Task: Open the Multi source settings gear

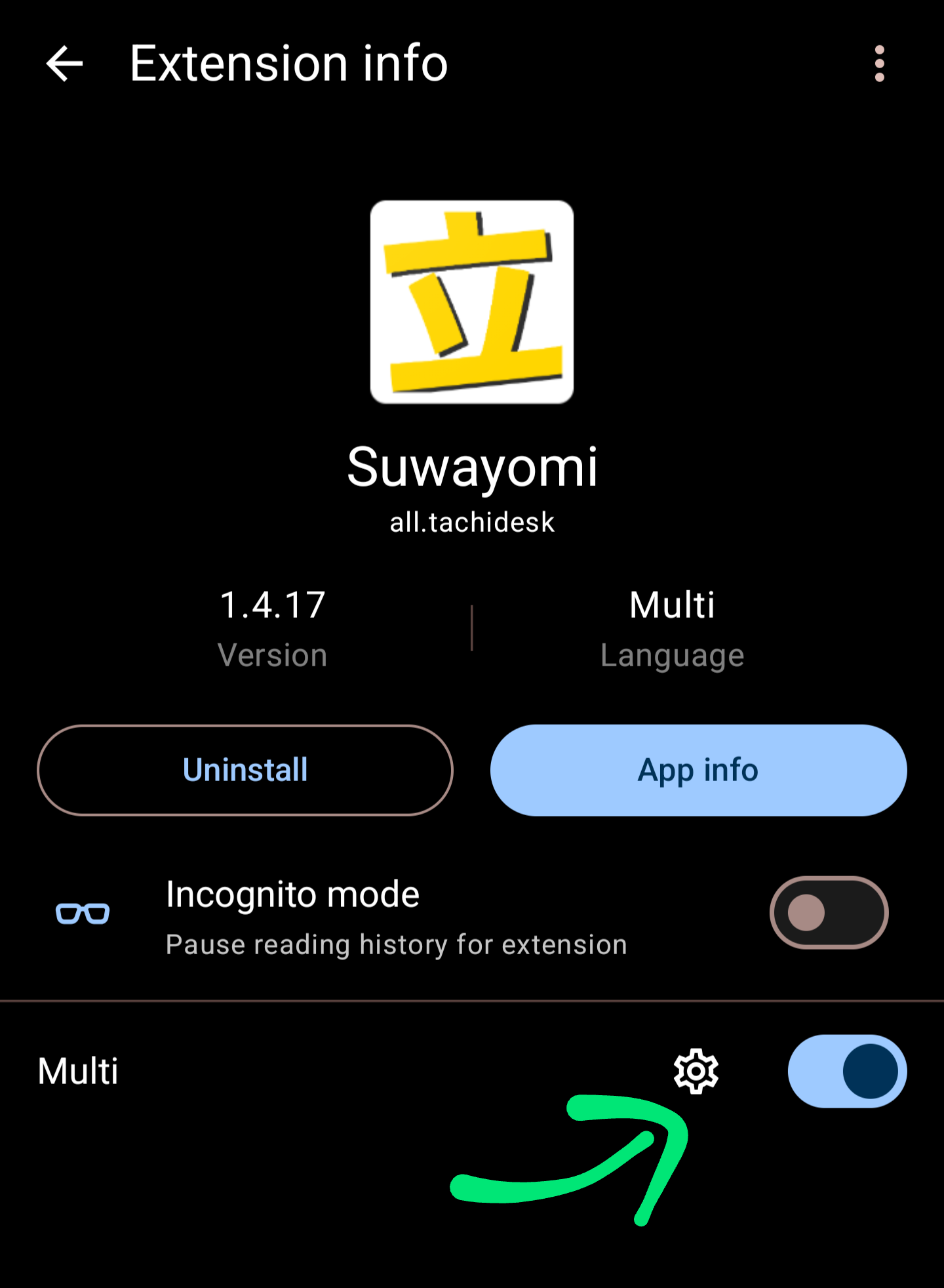Action: point(696,1071)
